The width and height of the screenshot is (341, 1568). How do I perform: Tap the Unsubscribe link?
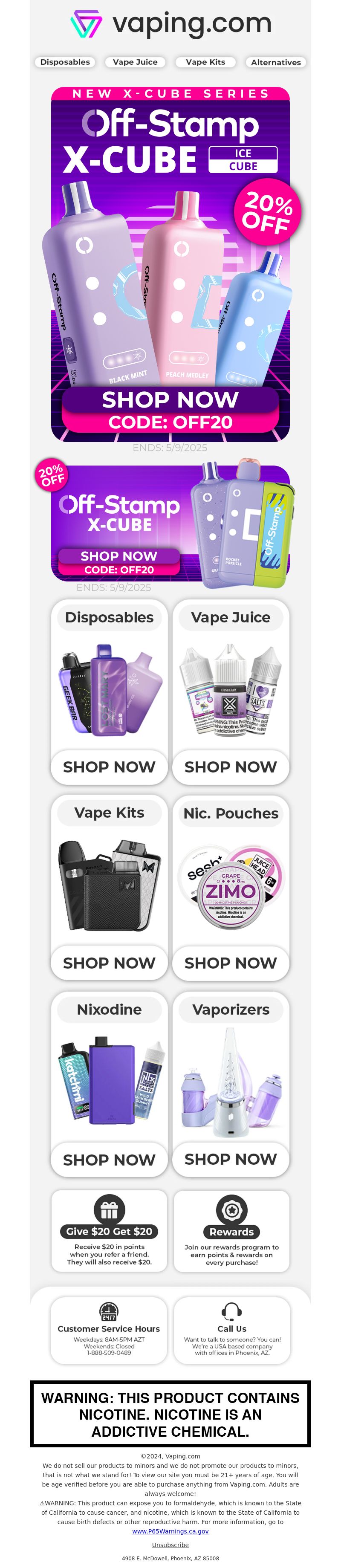[170, 1544]
